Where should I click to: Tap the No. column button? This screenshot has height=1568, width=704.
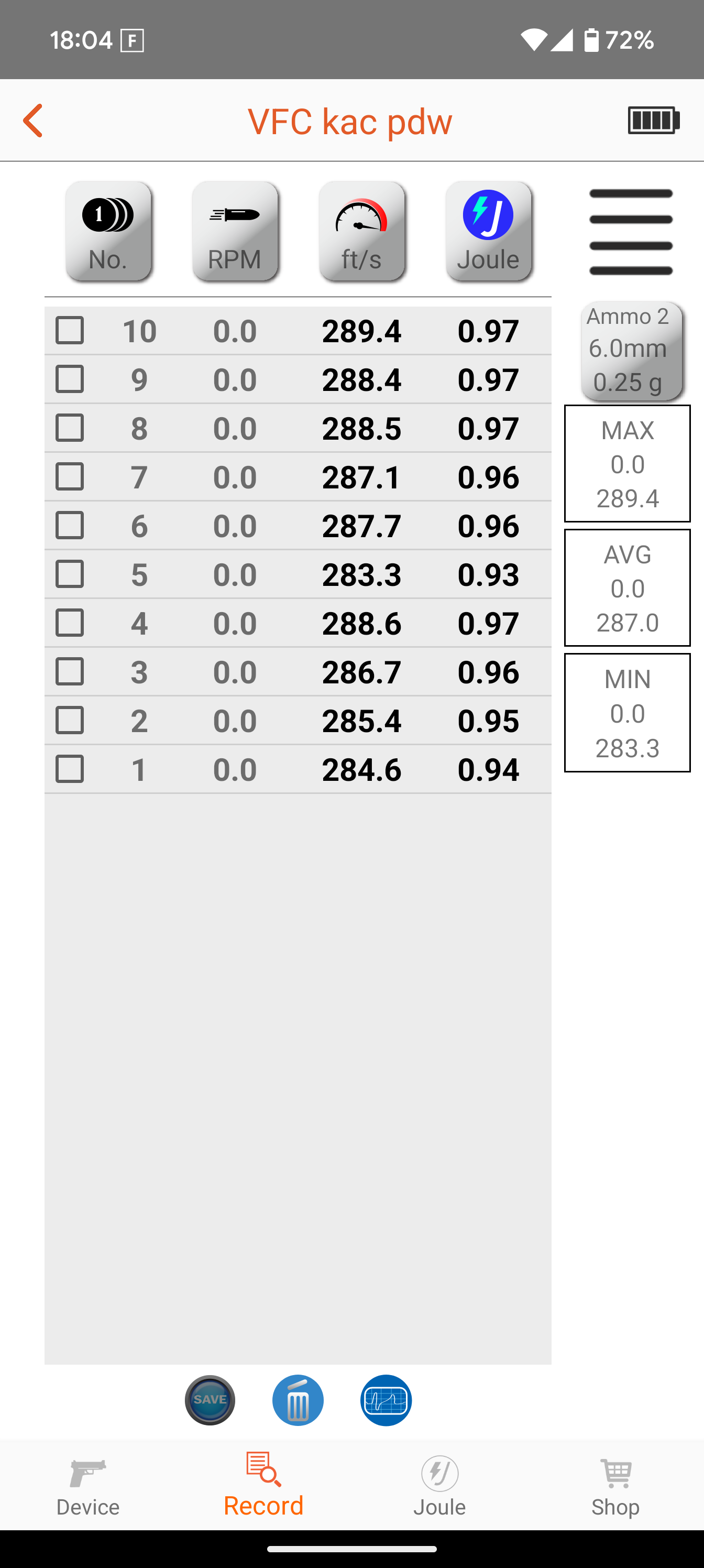(108, 231)
